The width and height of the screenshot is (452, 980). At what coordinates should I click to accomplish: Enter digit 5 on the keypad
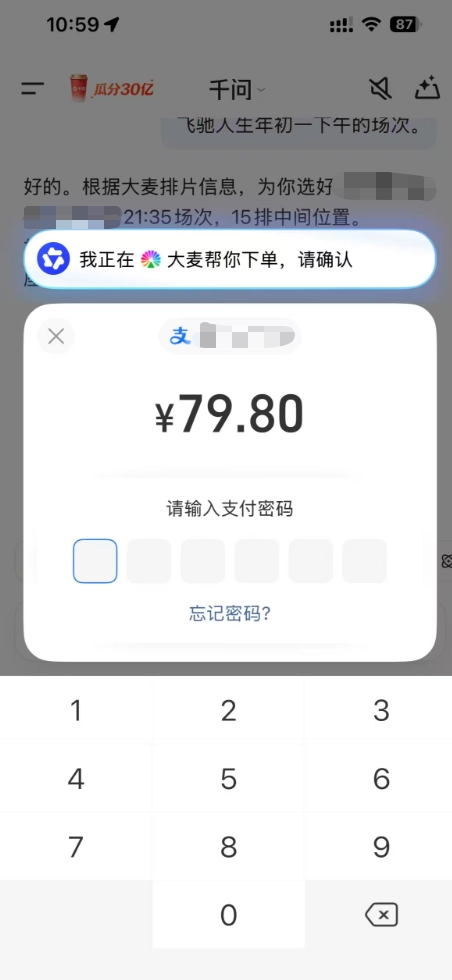[228, 779]
